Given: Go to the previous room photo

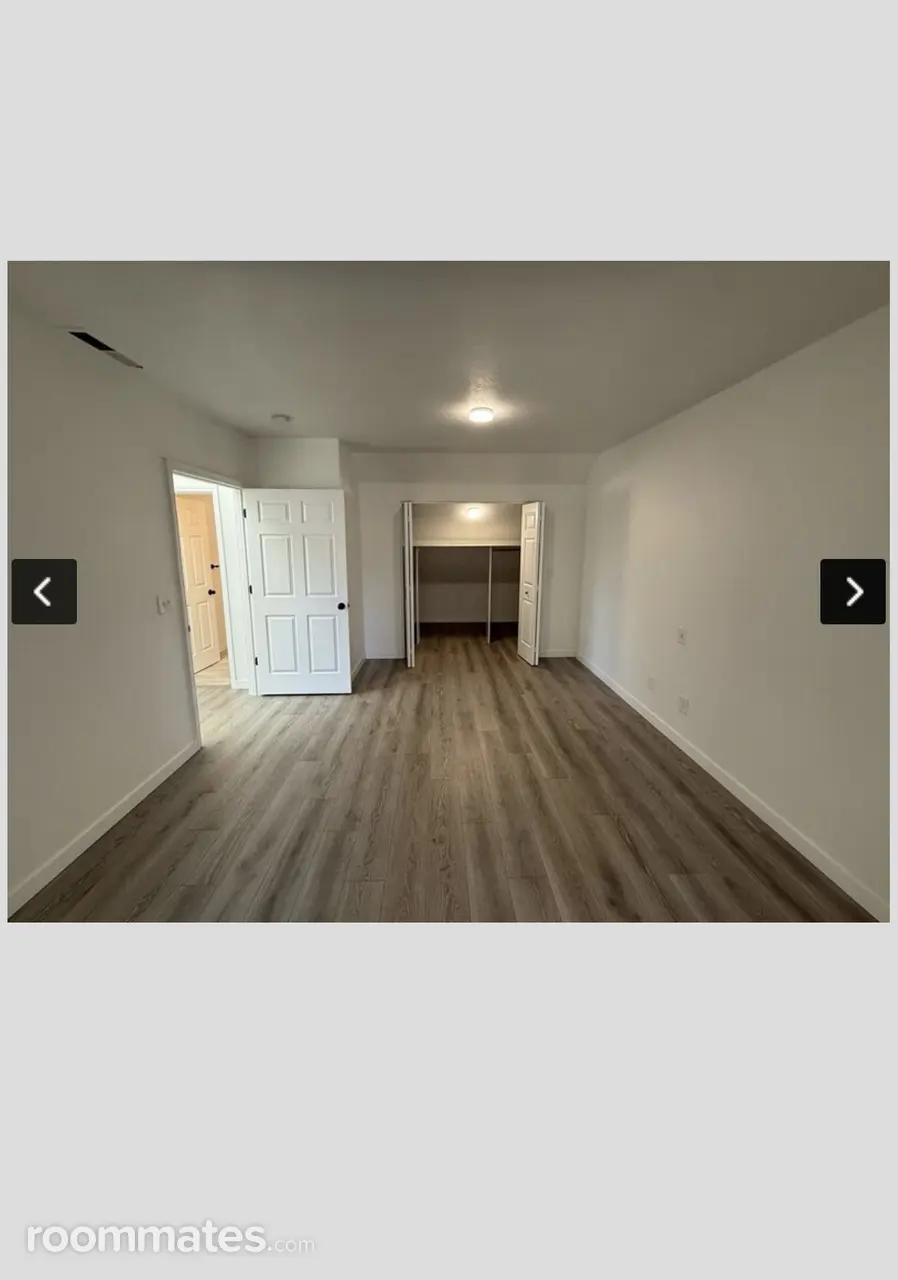Looking at the screenshot, I should click(44, 591).
